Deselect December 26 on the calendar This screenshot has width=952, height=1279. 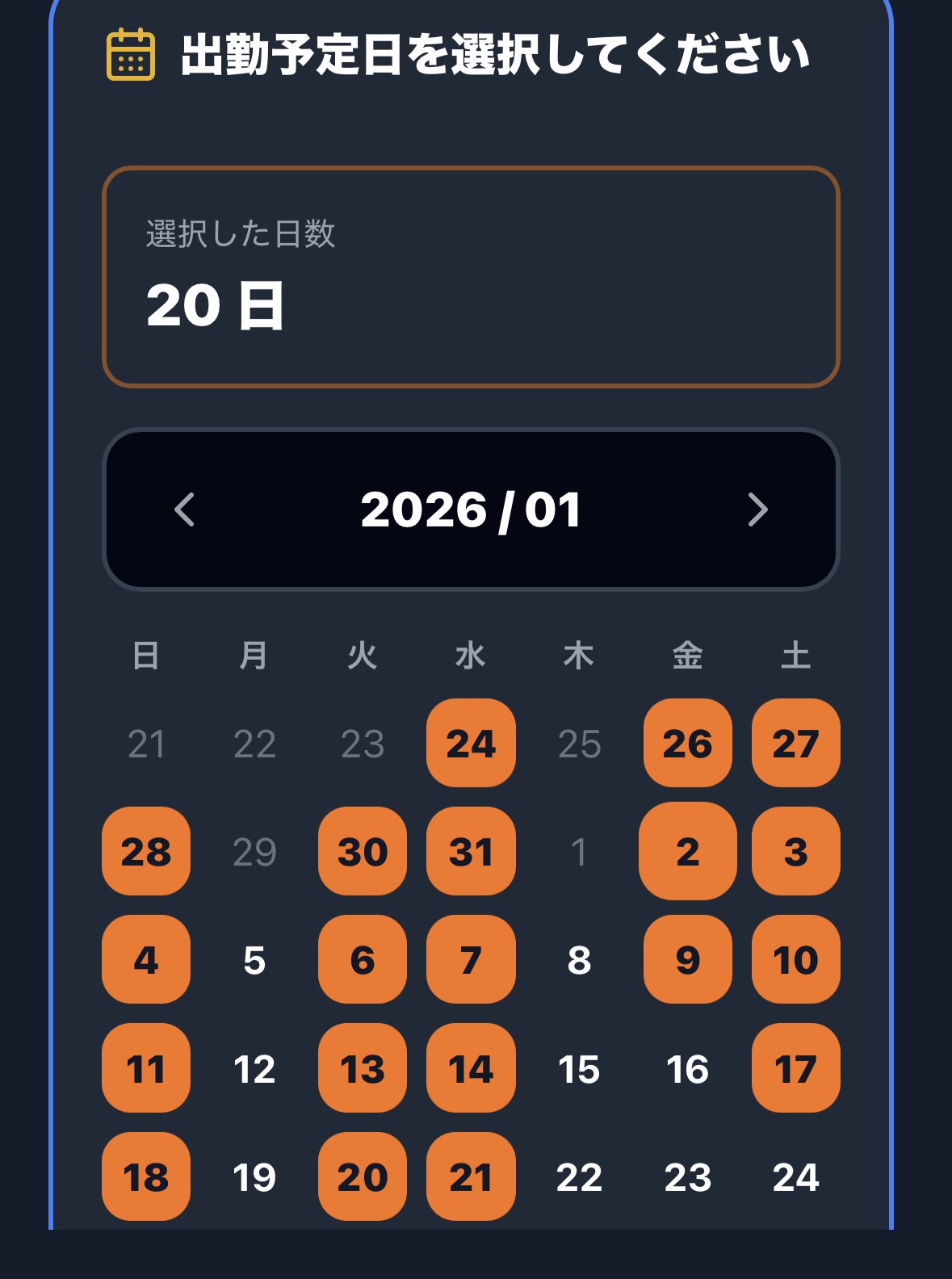click(x=687, y=744)
